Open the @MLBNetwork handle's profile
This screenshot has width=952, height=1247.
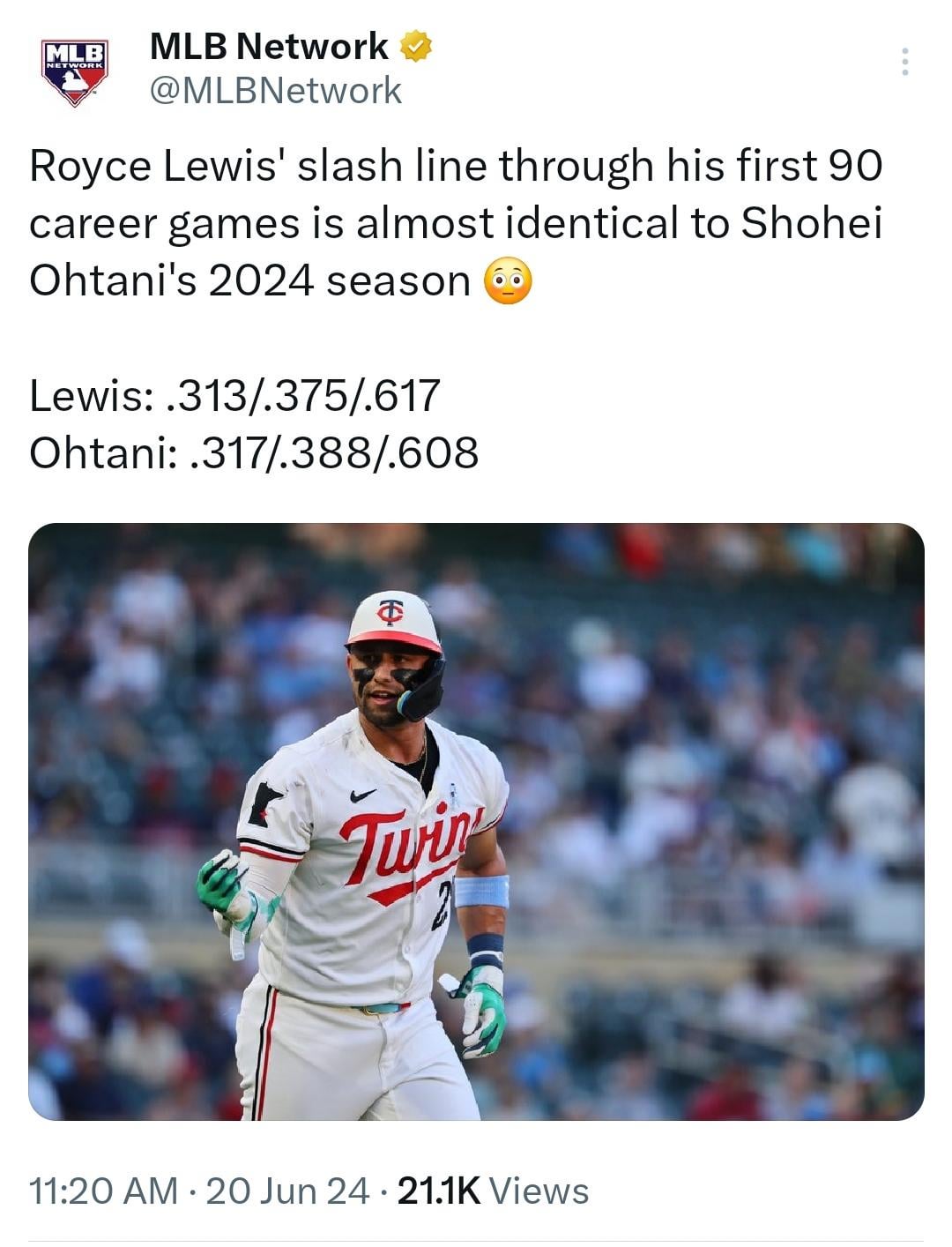[x=276, y=90]
